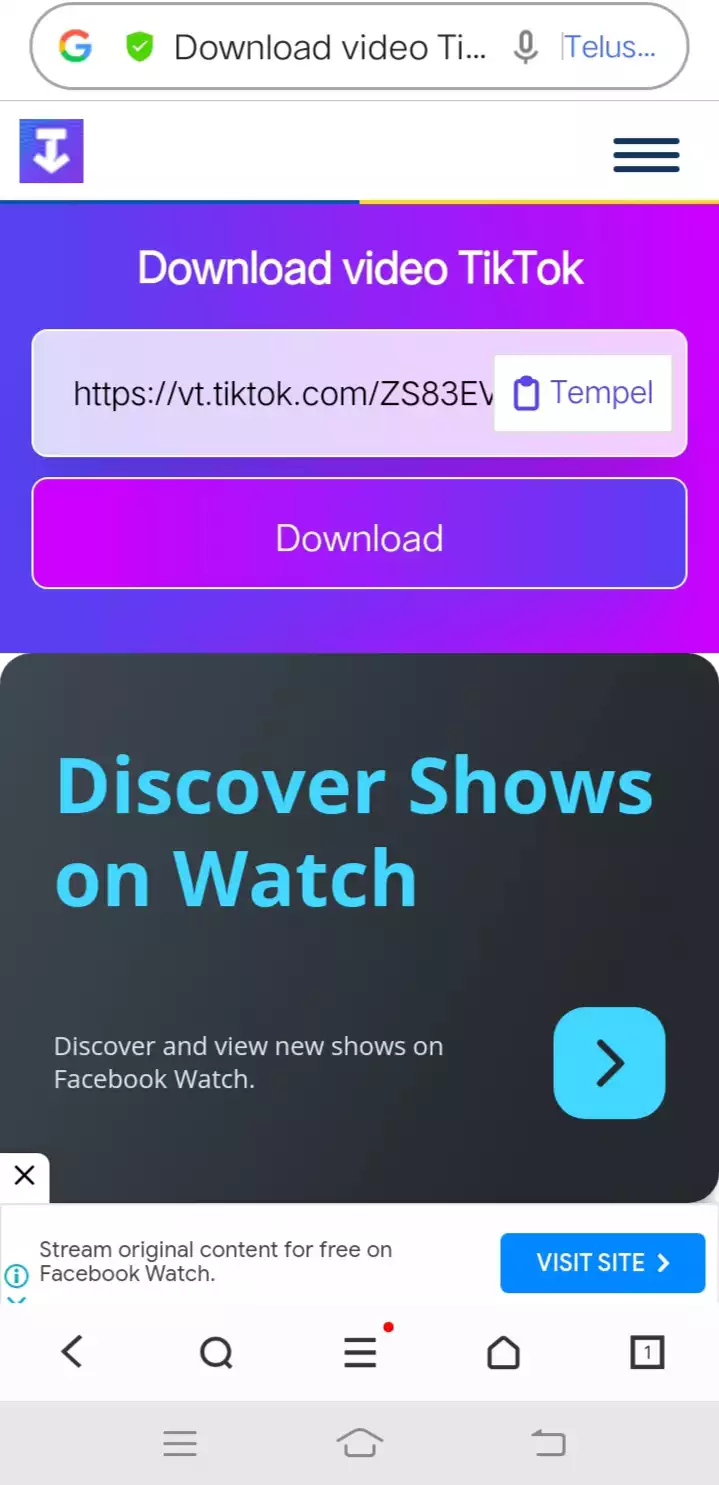Start the video Download
719x1485 pixels.
click(x=359, y=538)
